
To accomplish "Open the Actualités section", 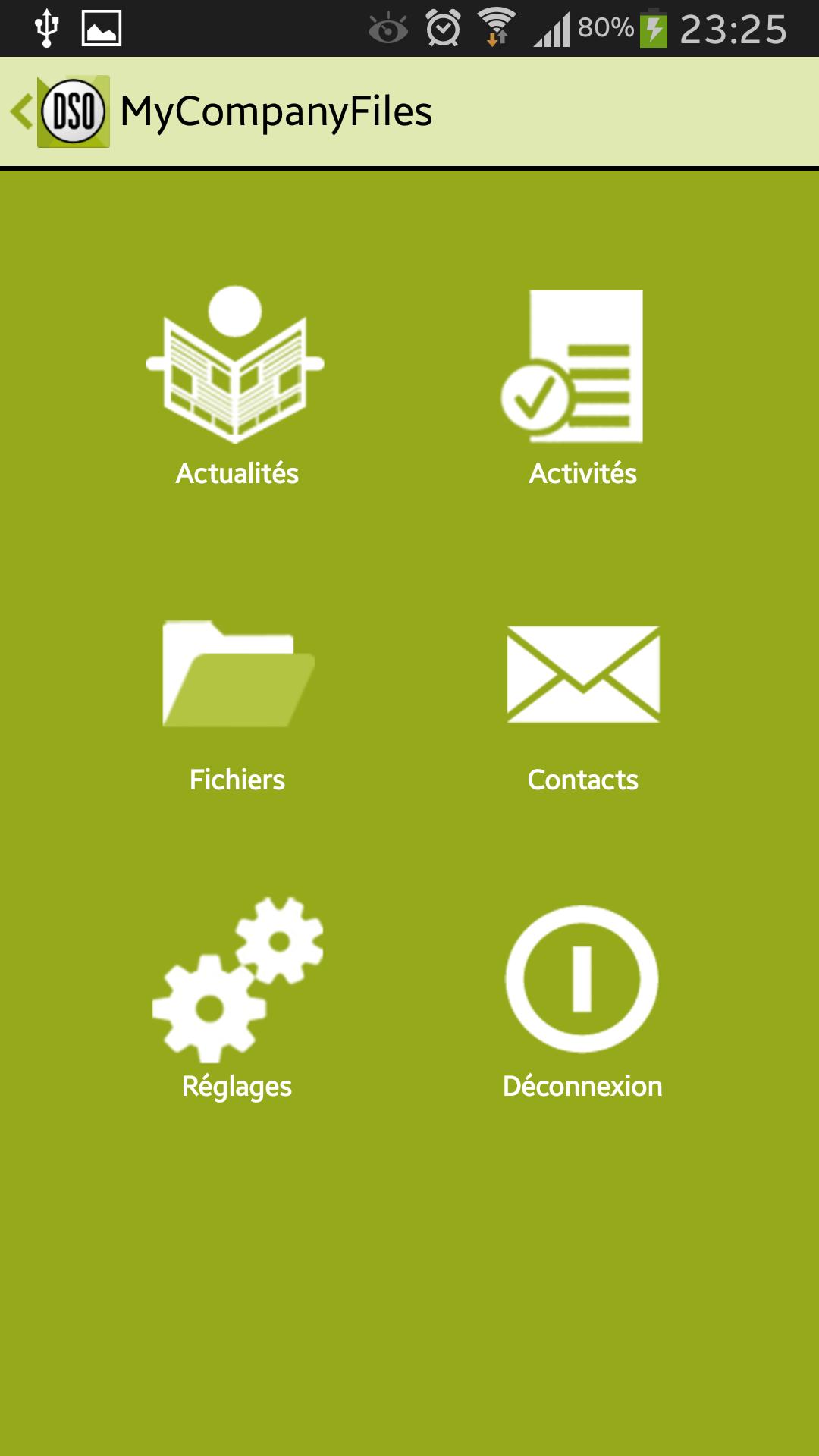I will click(x=236, y=387).
